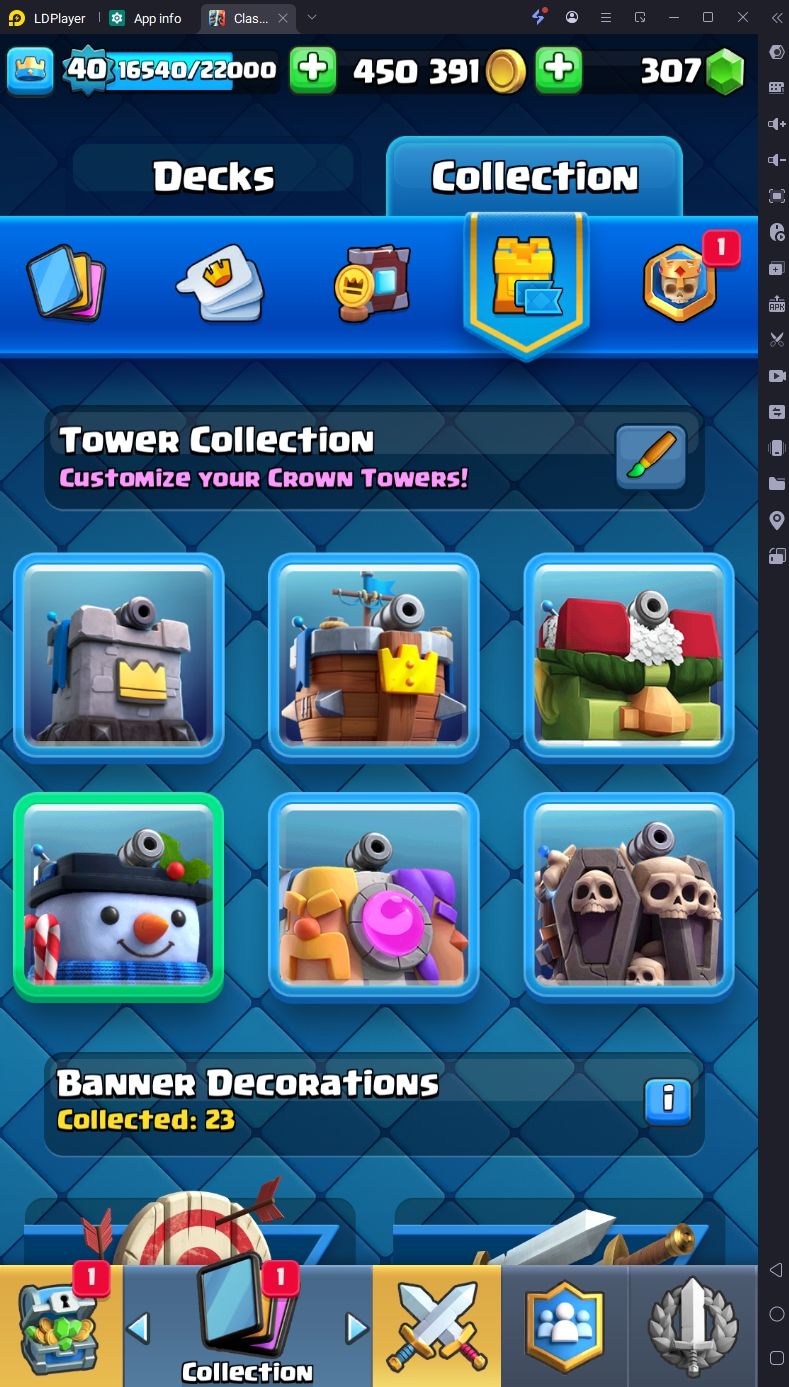The image size is (789, 1387).
Task: Open the clan social tab
Action: click(564, 1325)
